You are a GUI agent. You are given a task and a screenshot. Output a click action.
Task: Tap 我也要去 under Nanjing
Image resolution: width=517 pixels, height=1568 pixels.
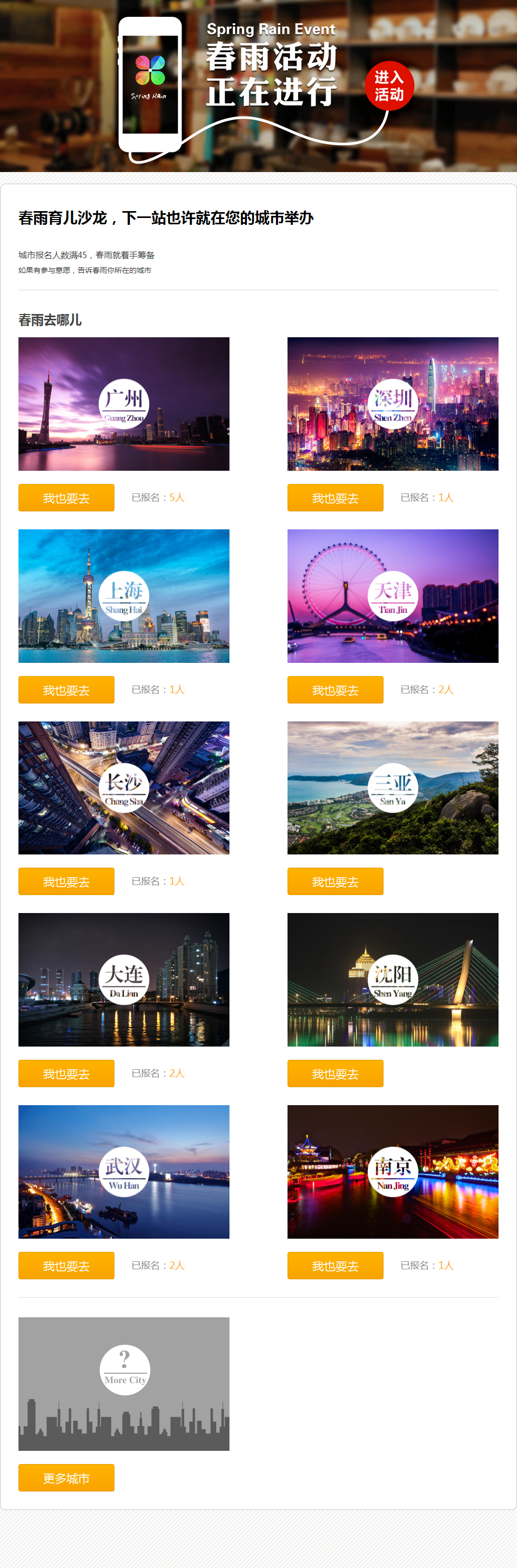click(335, 1266)
